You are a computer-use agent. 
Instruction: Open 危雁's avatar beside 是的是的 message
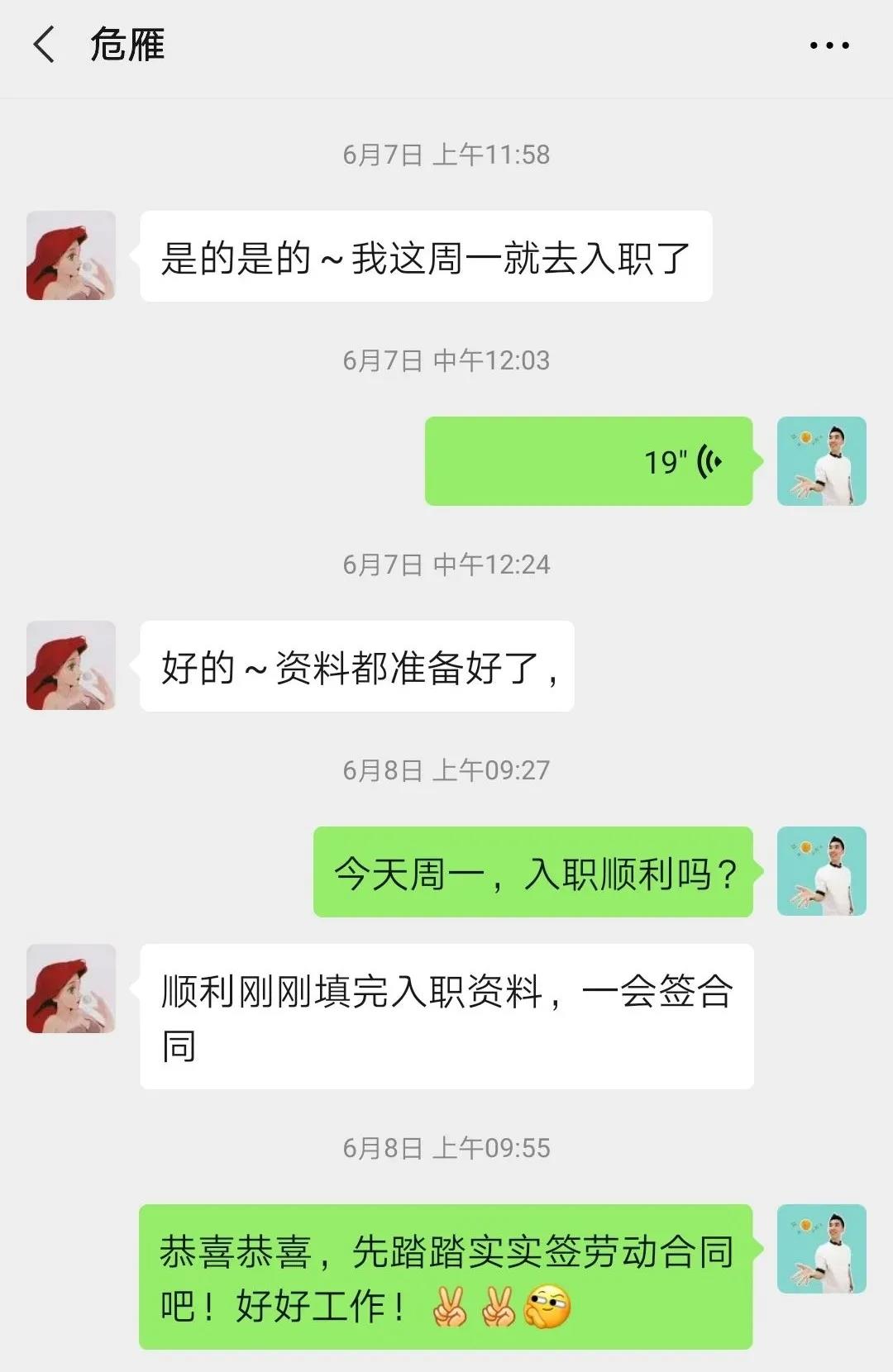[x=71, y=255]
